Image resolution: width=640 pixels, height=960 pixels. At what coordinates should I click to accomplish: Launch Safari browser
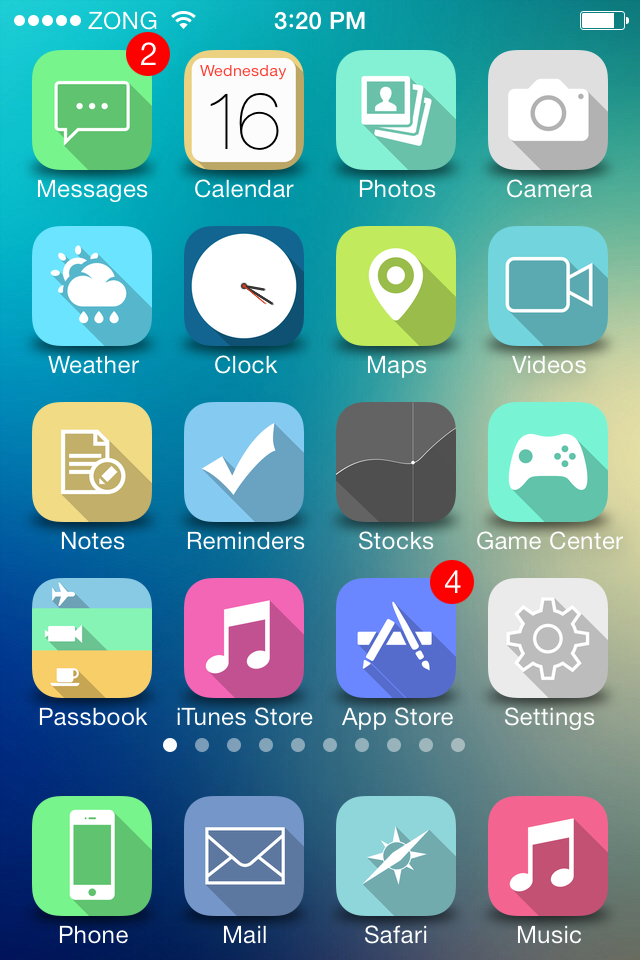396,856
